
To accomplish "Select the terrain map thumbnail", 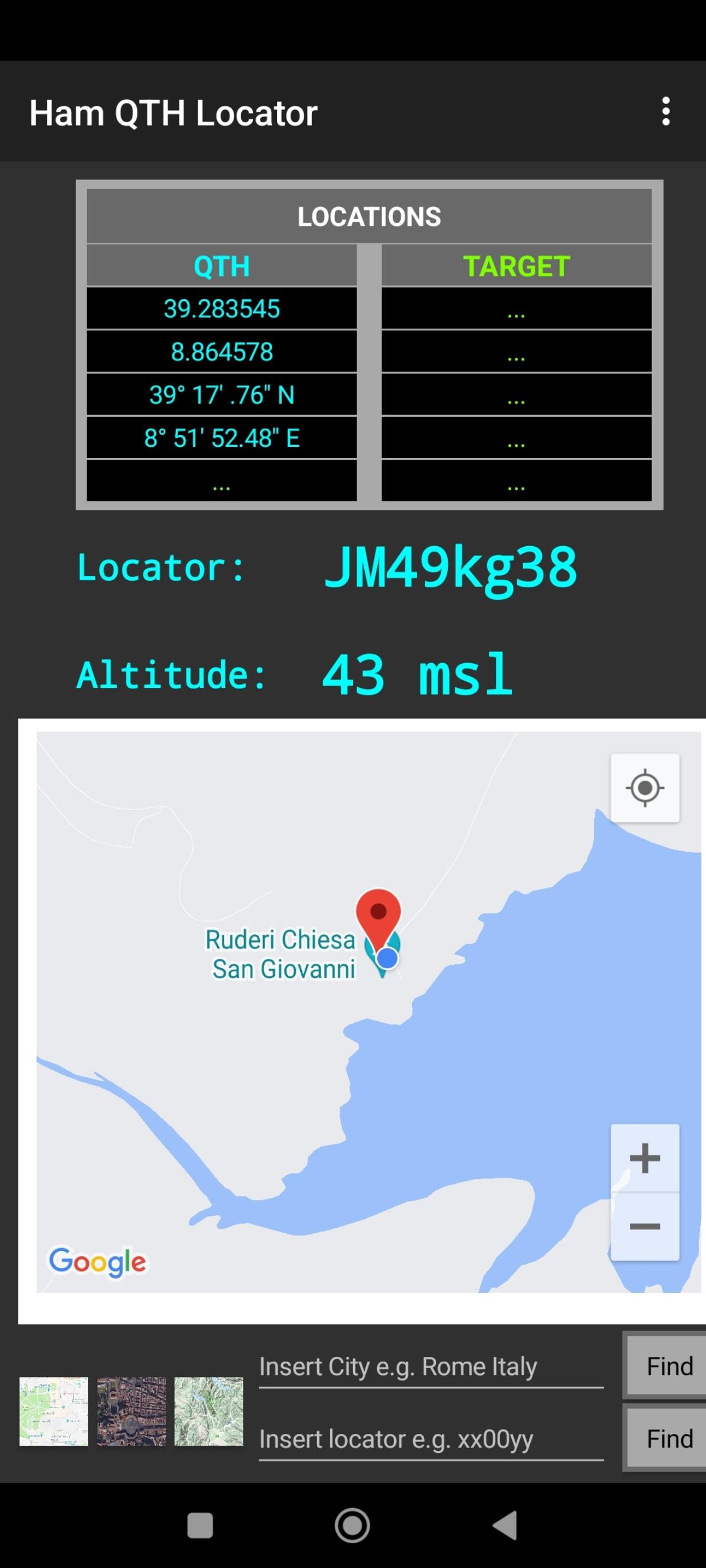I will 208,1411.
